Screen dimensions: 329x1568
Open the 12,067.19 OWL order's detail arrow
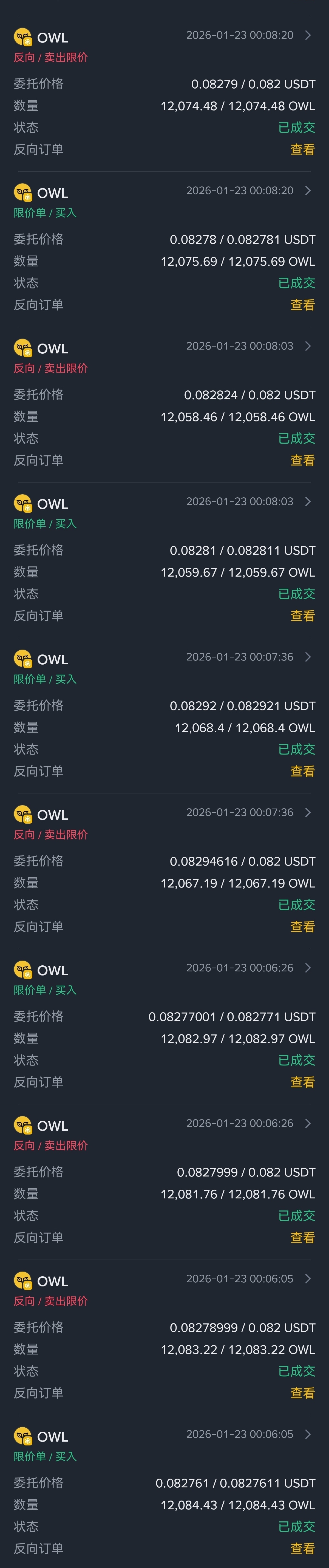308,812
